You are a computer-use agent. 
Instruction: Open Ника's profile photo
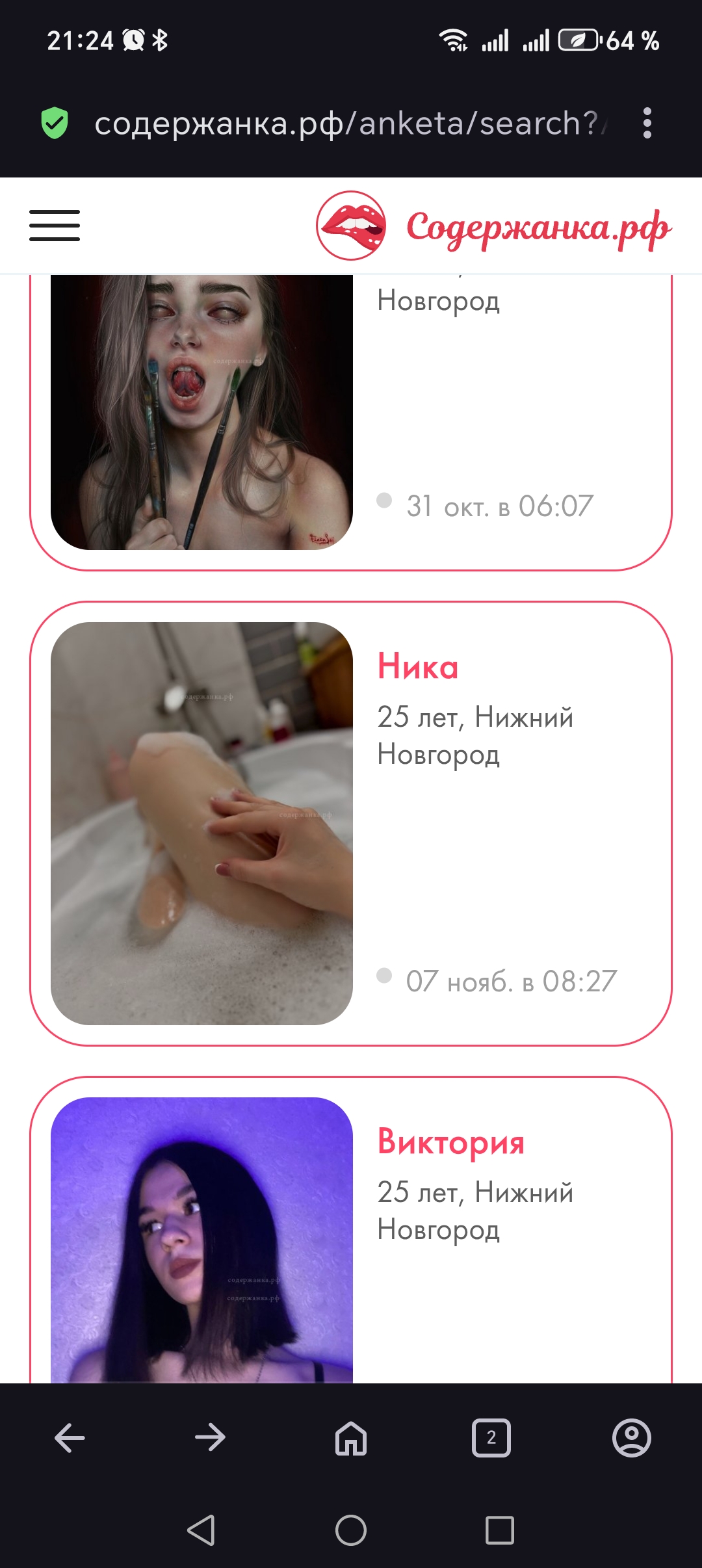pos(201,824)
